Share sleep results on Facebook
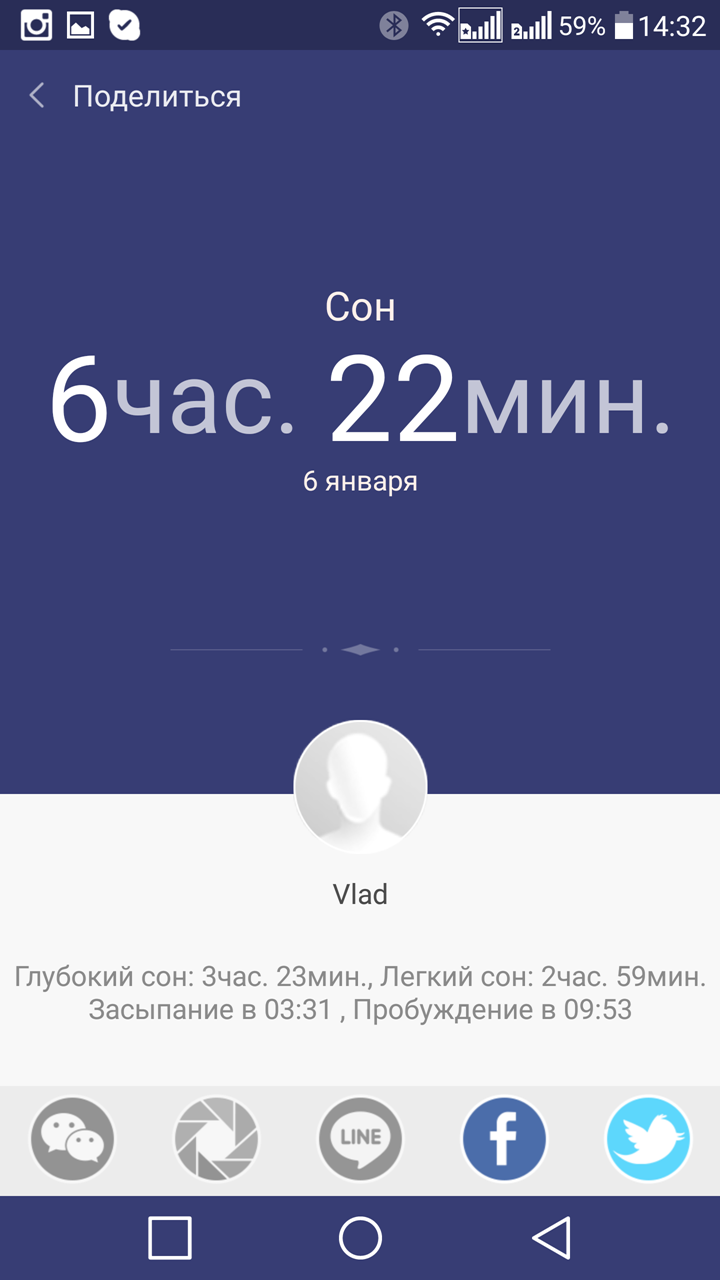720x1280 pixels. coord(504,1139)
